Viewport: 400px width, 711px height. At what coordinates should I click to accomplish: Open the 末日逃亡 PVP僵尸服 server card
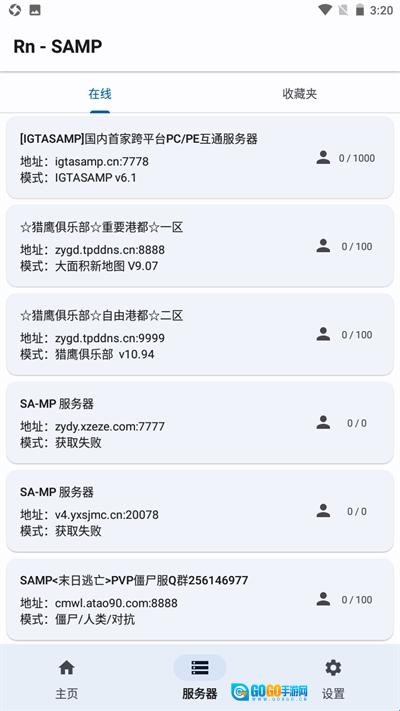point(200,599)
